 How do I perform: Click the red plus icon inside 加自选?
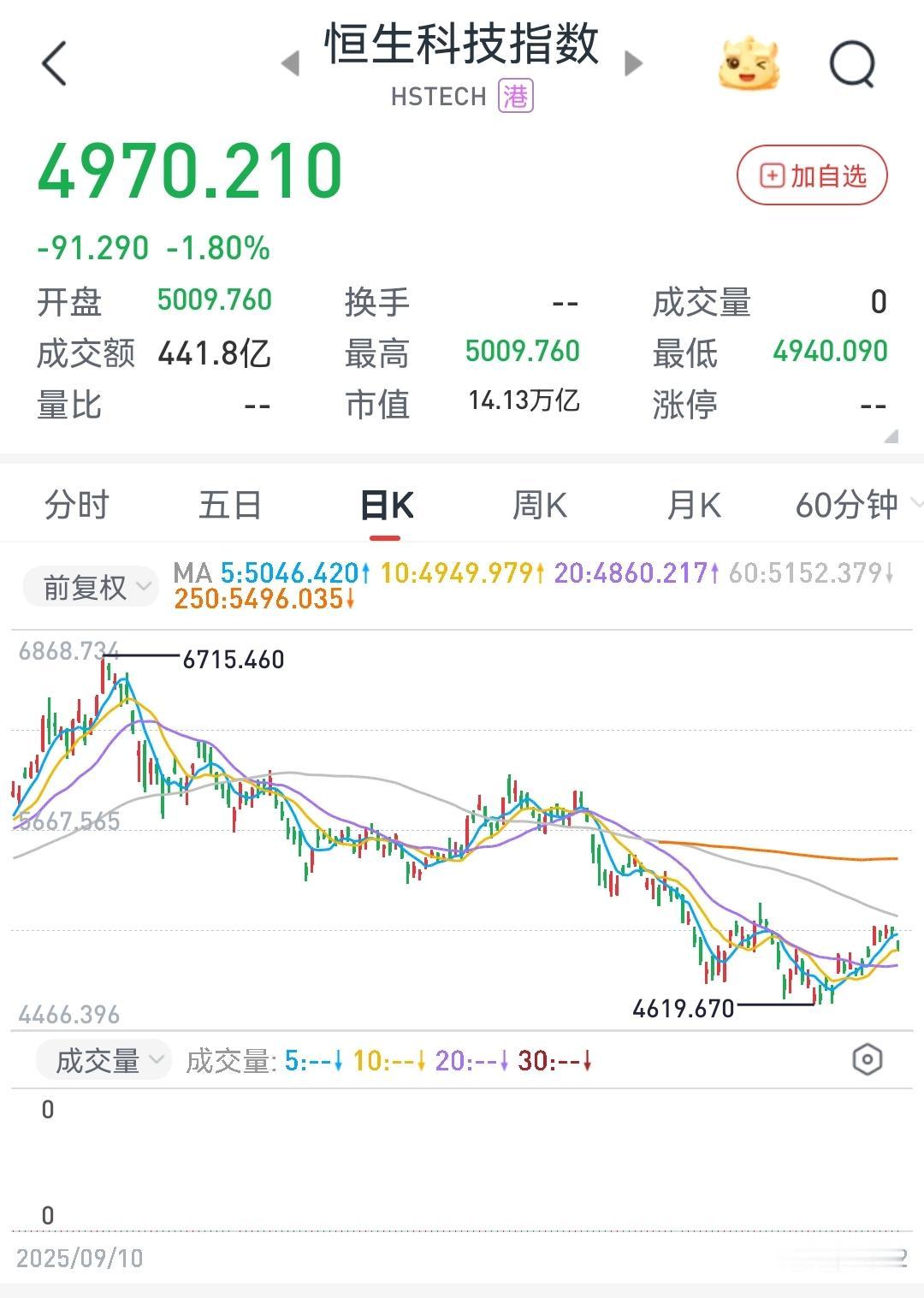(768, 175)
